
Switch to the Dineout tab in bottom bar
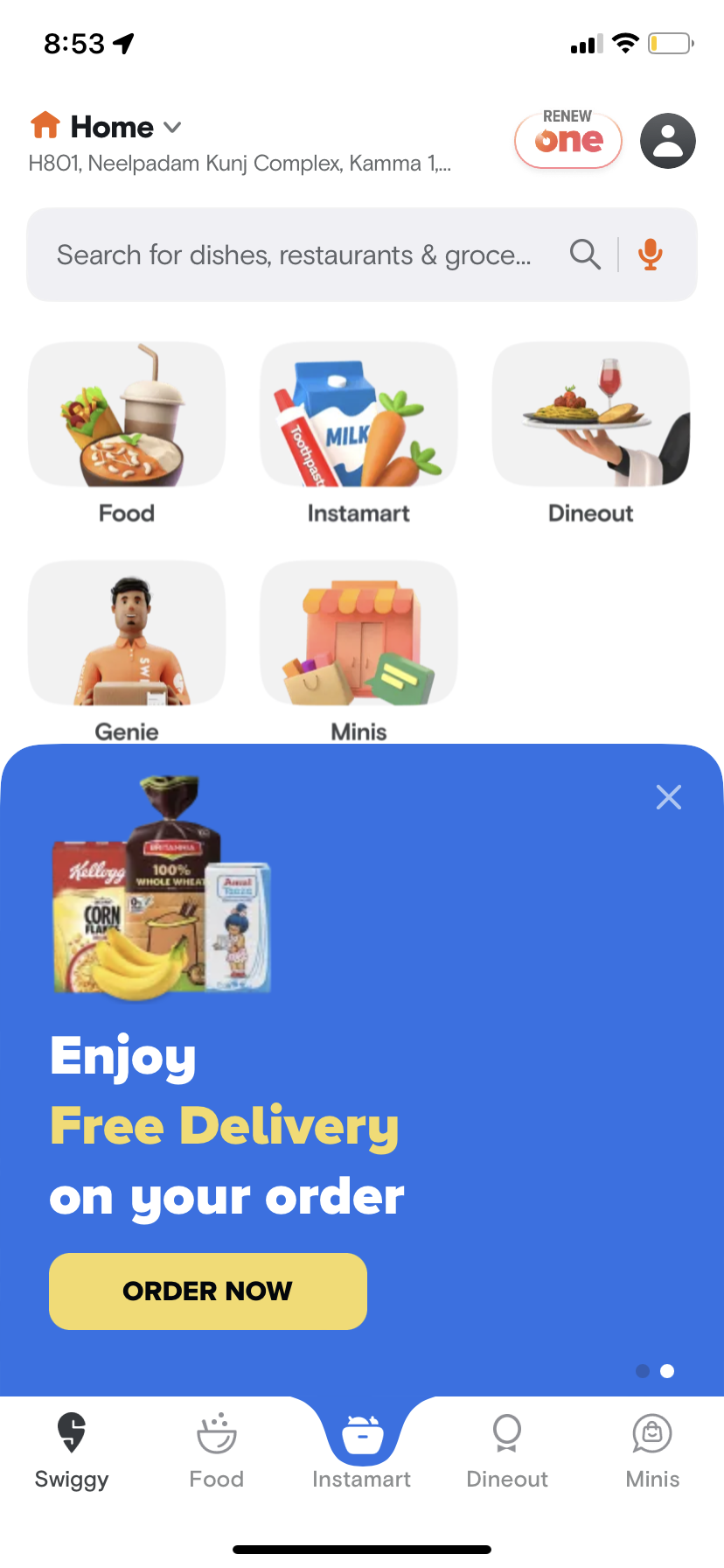tap(507, 1450)
